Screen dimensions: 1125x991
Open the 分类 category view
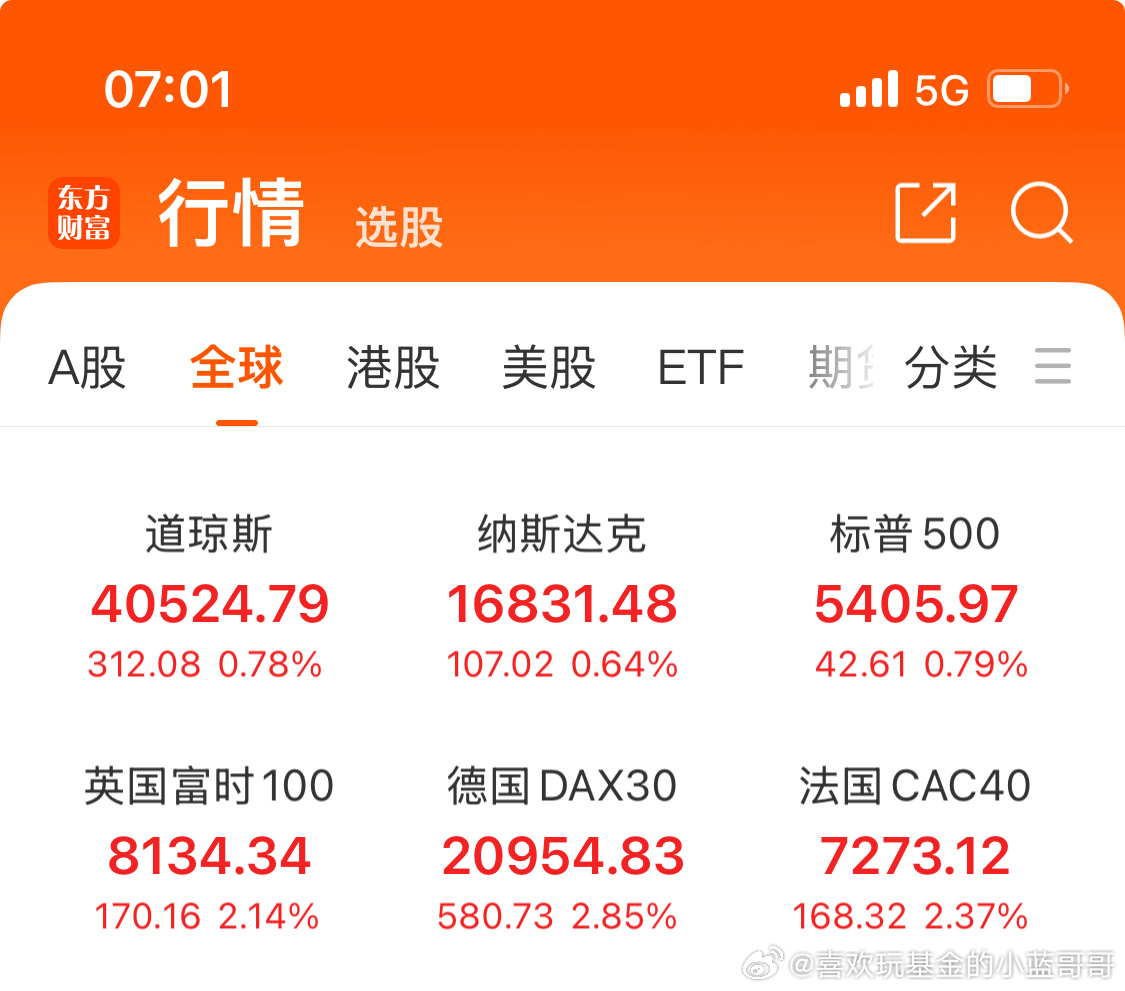click(950, 368)
